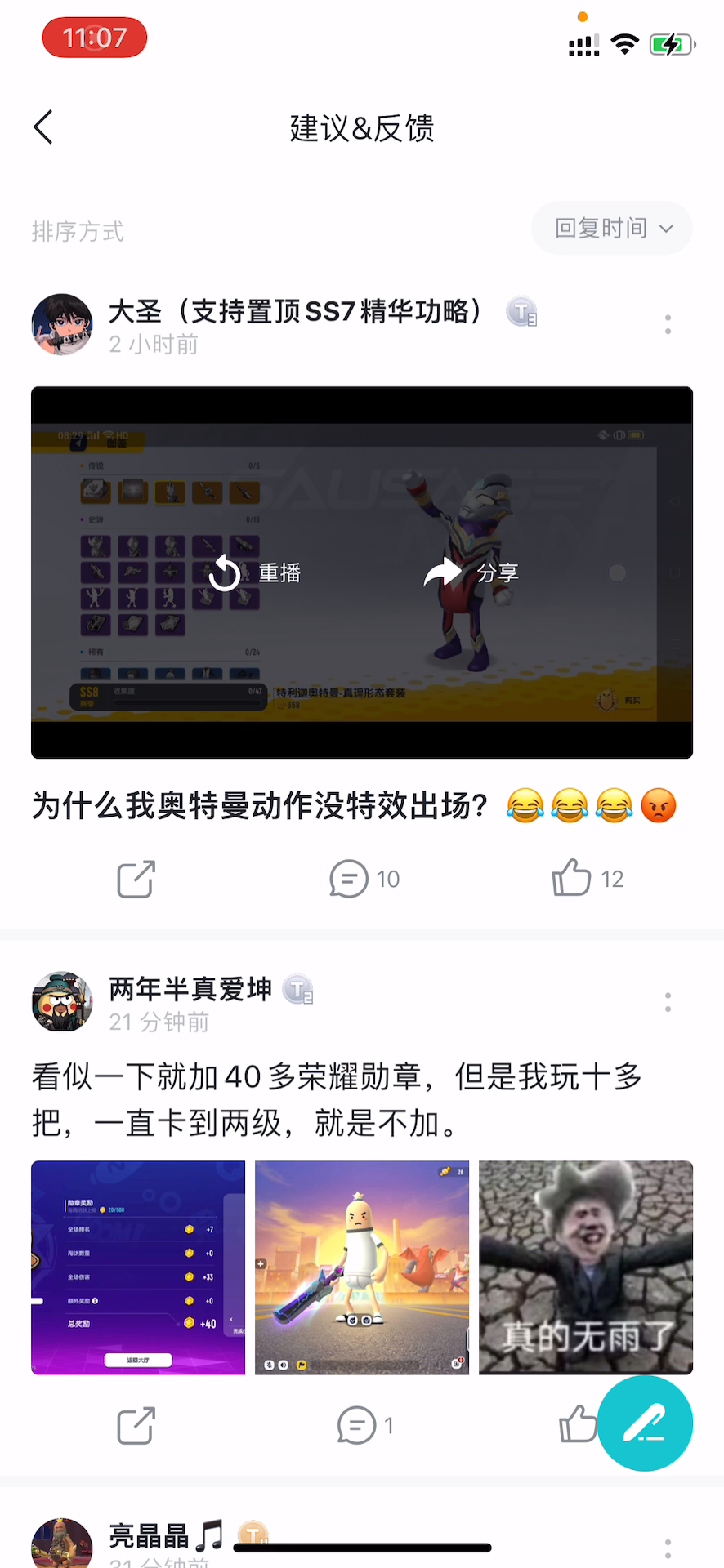View the sausage character image
Viewport: 724px width, 1568px height.
(x=362, y=1267)
